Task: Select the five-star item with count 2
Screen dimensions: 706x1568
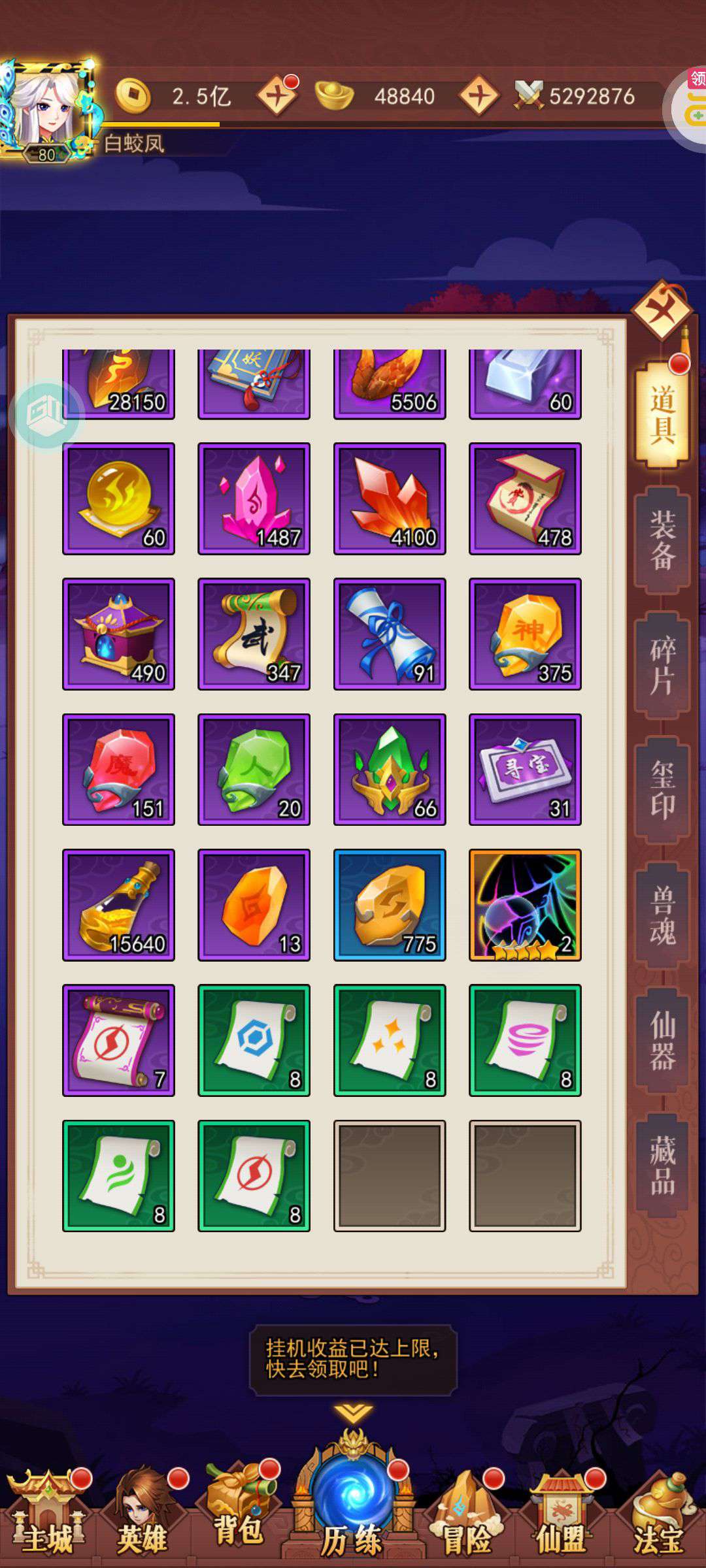Action: (x=525, y=905)
